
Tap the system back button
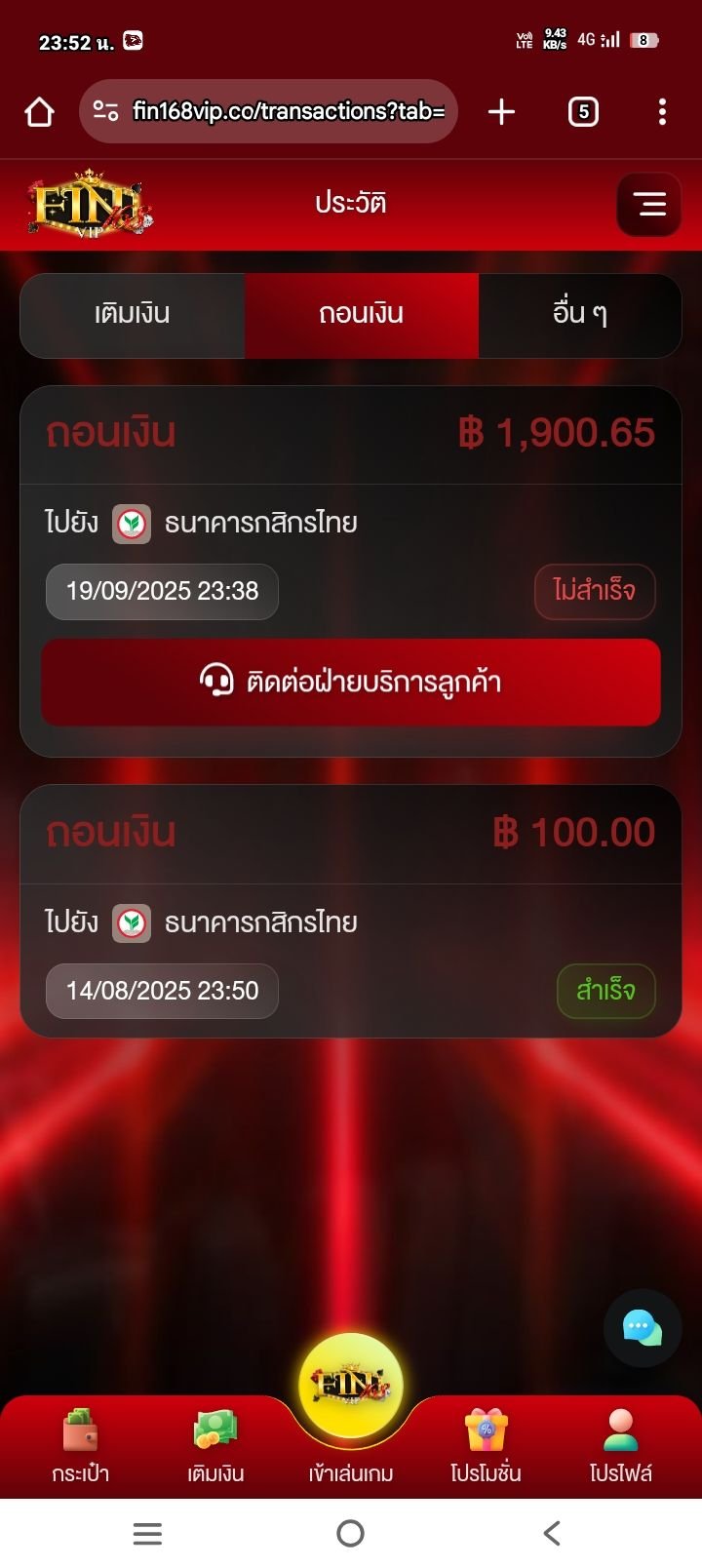[x=552, y=1534]
